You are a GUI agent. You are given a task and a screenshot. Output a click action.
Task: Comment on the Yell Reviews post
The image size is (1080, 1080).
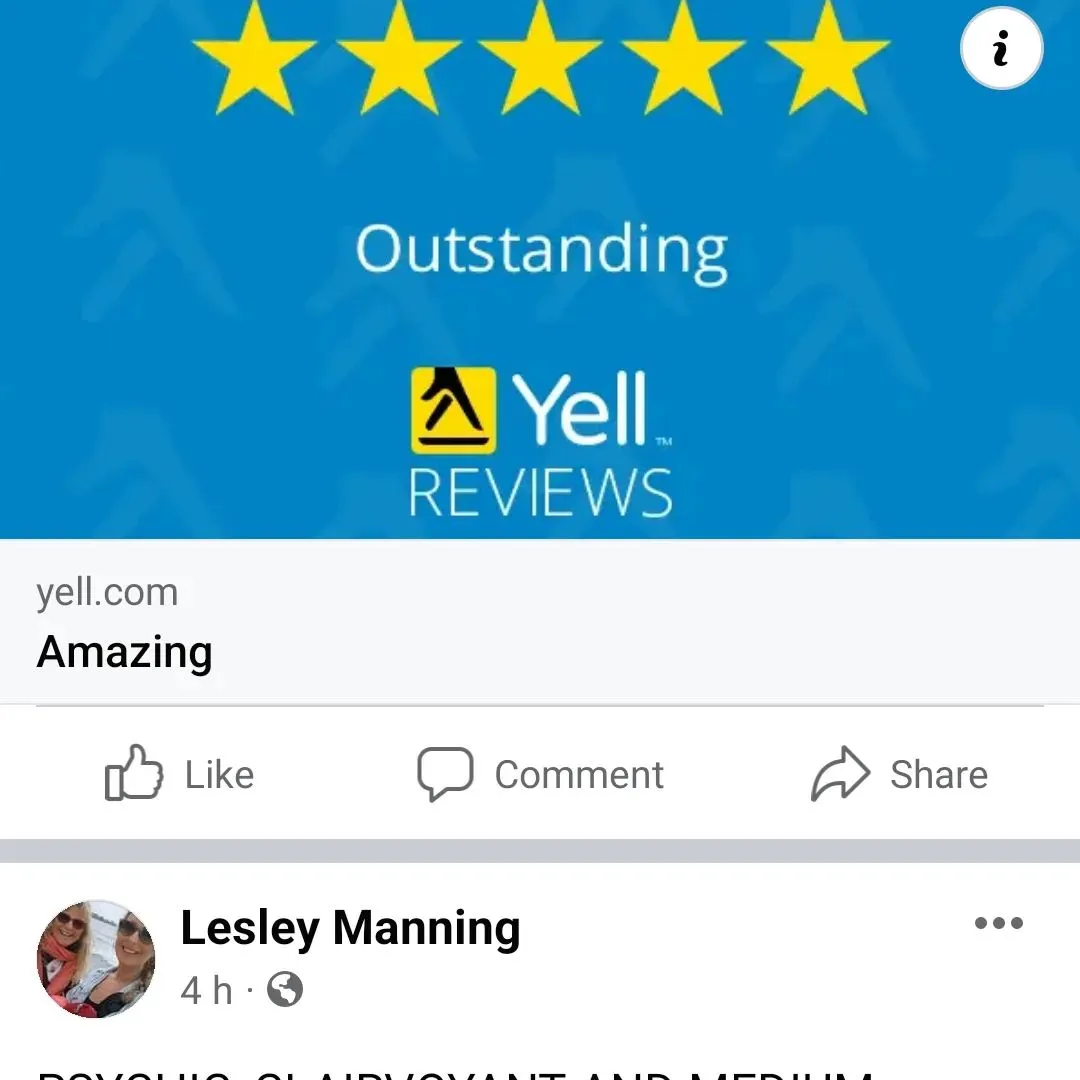(x=540, y=774)
